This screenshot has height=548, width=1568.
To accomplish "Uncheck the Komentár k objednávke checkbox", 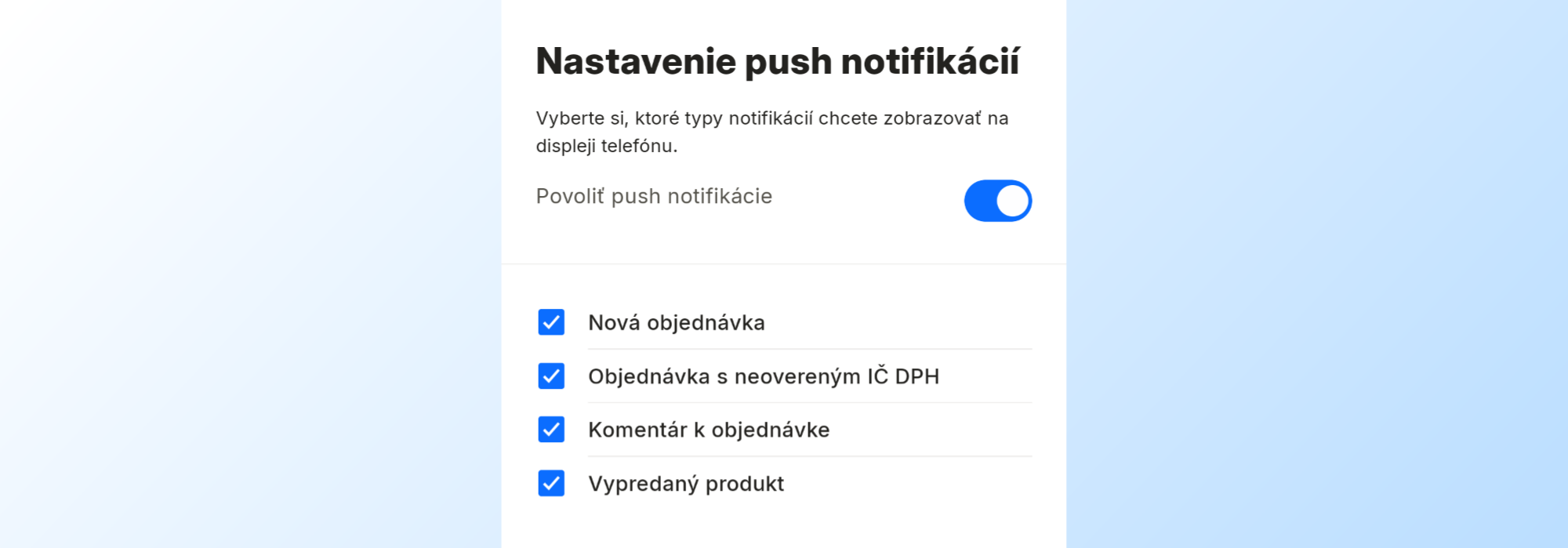I will tap(551, 430).
